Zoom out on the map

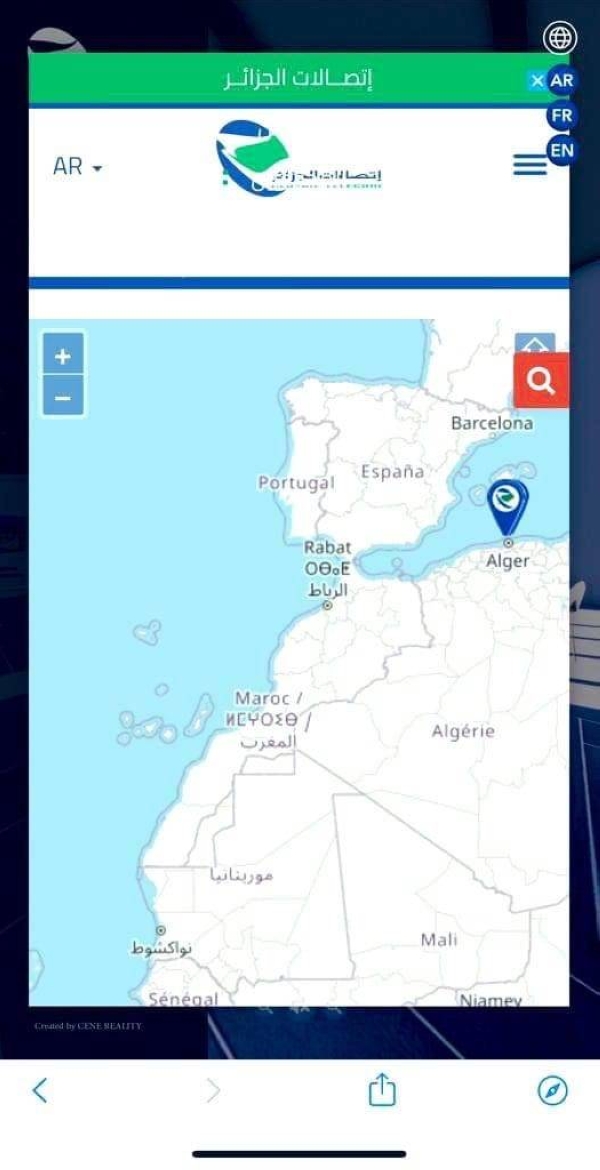pos(63,398)
